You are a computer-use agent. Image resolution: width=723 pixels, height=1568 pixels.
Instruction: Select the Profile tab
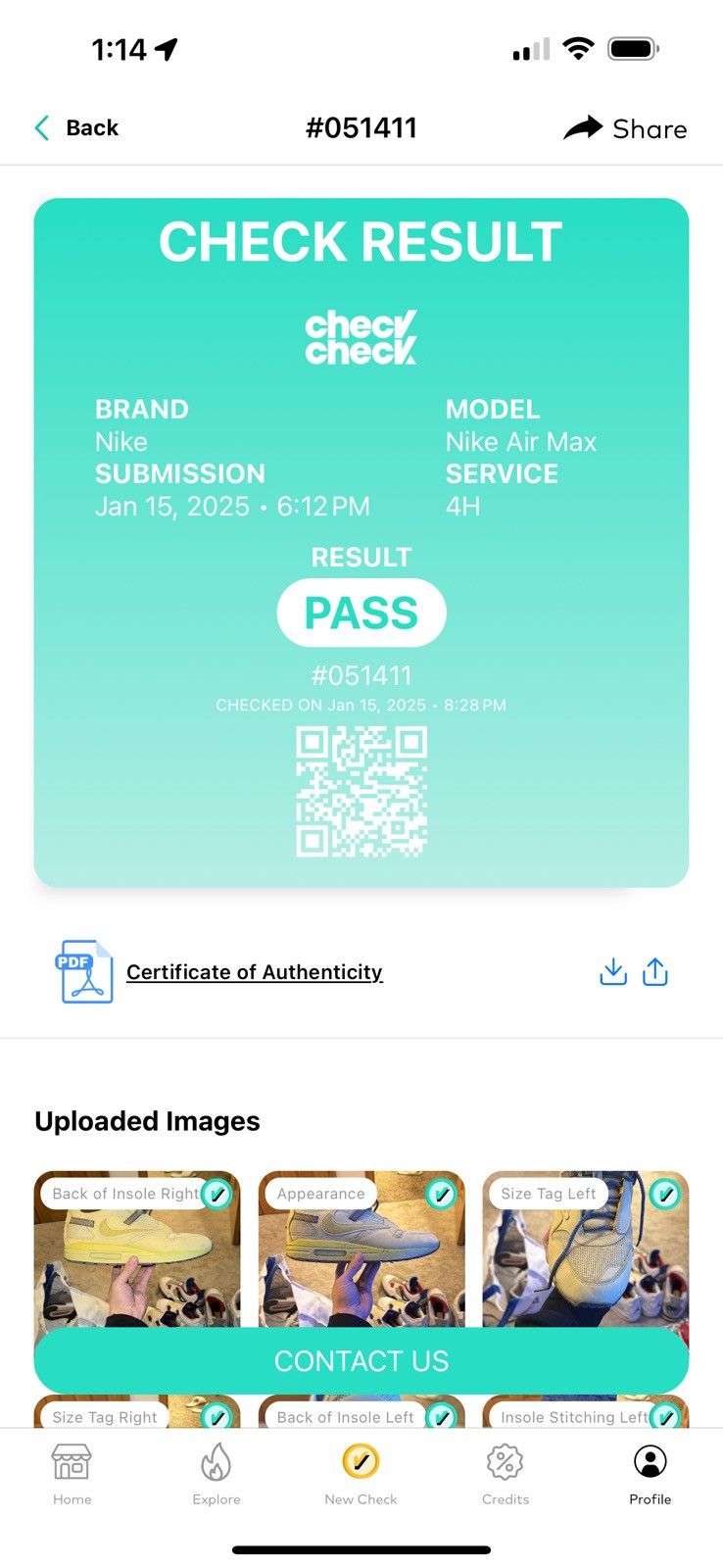tap(651, 1474)
